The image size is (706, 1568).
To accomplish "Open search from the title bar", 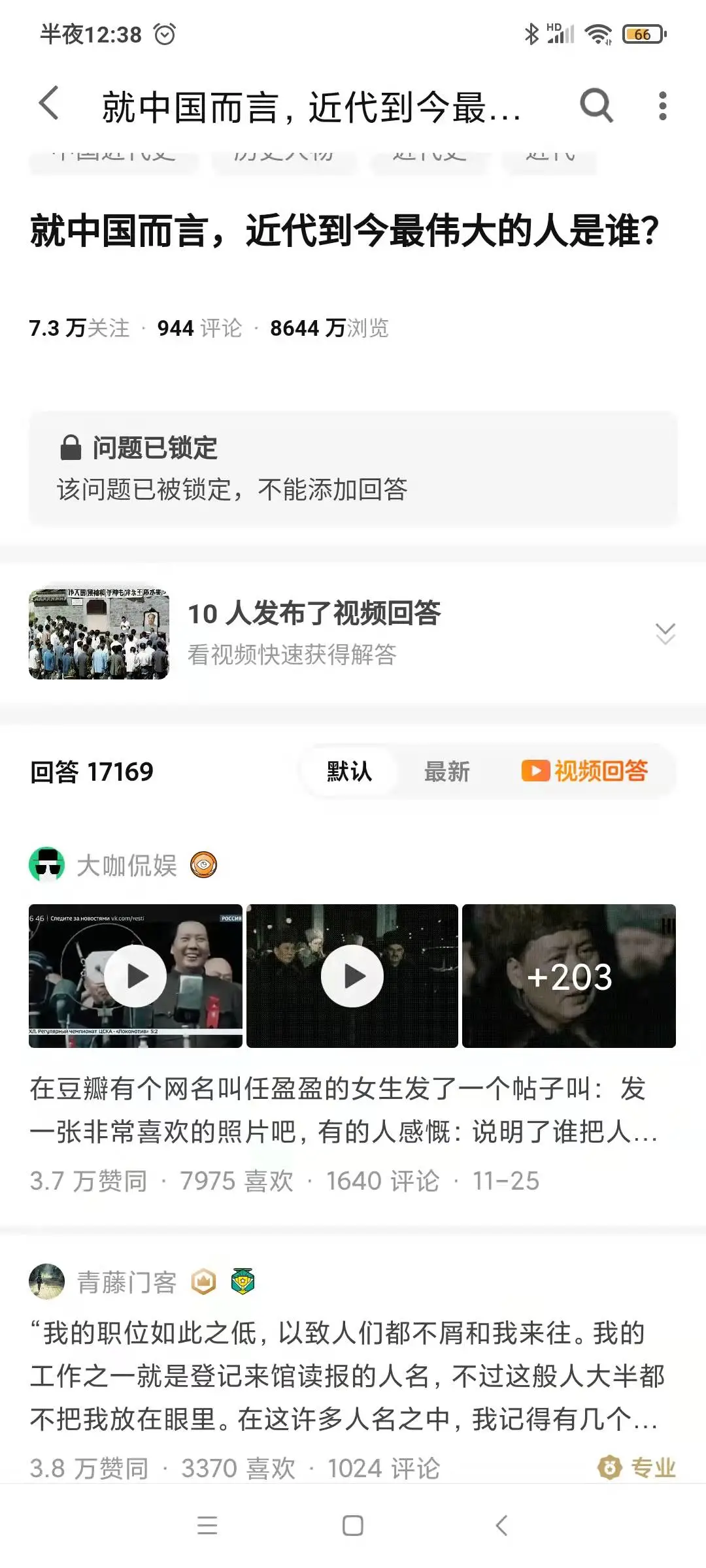I will click(x=596, y=105).
